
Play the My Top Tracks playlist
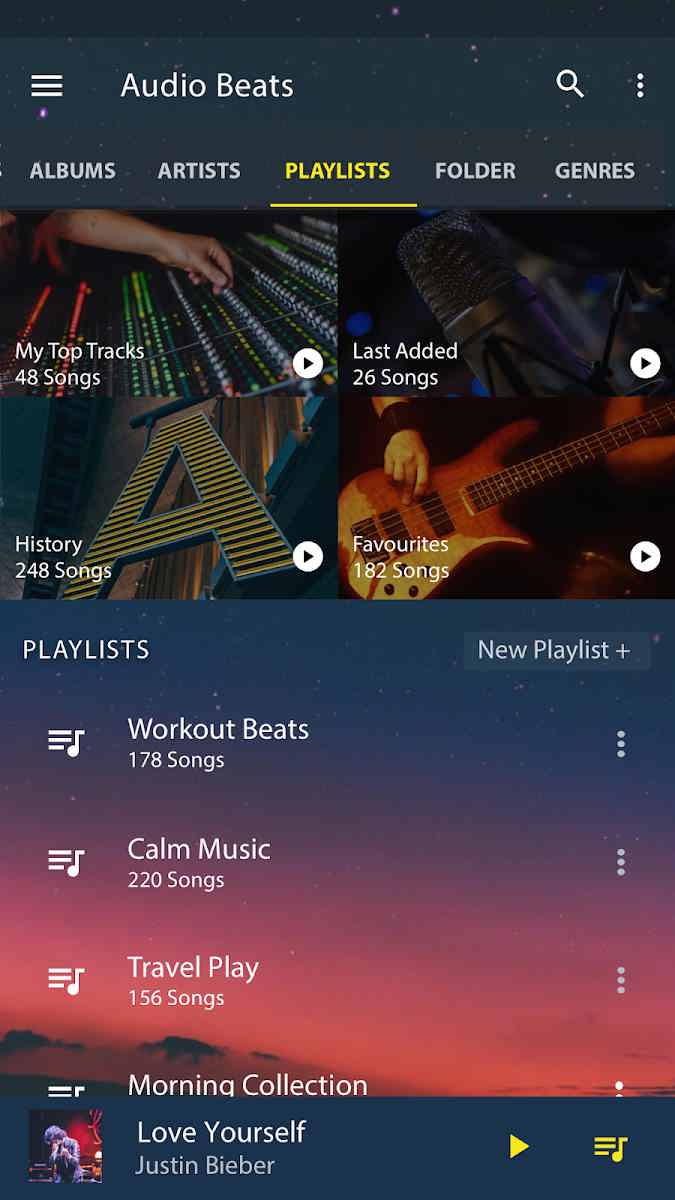pos(308,363)
